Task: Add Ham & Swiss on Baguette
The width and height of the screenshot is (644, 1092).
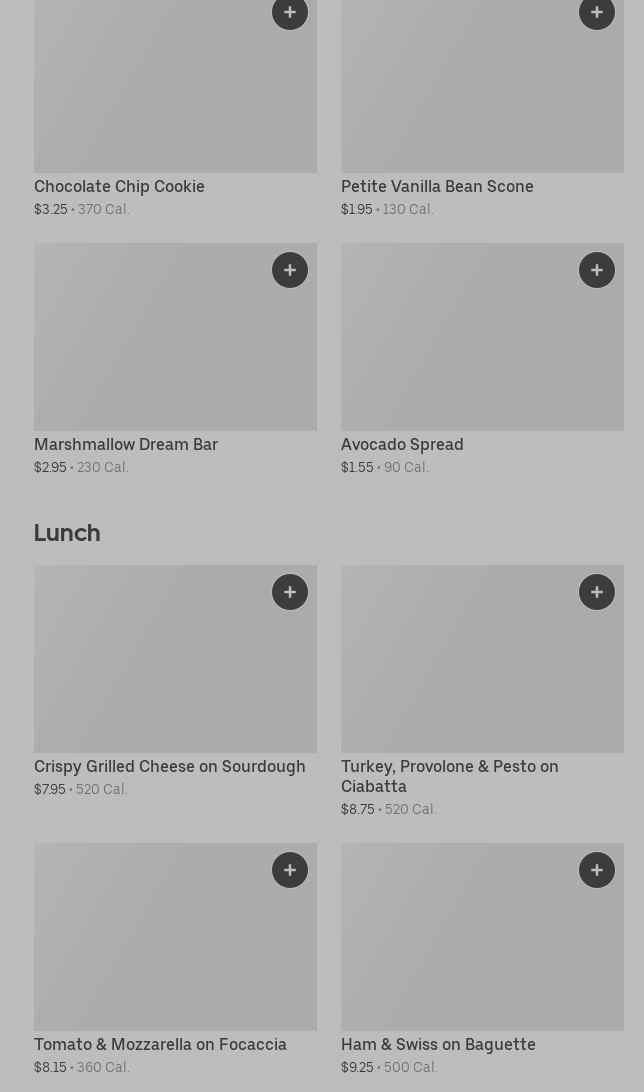Action: point(597,870)
